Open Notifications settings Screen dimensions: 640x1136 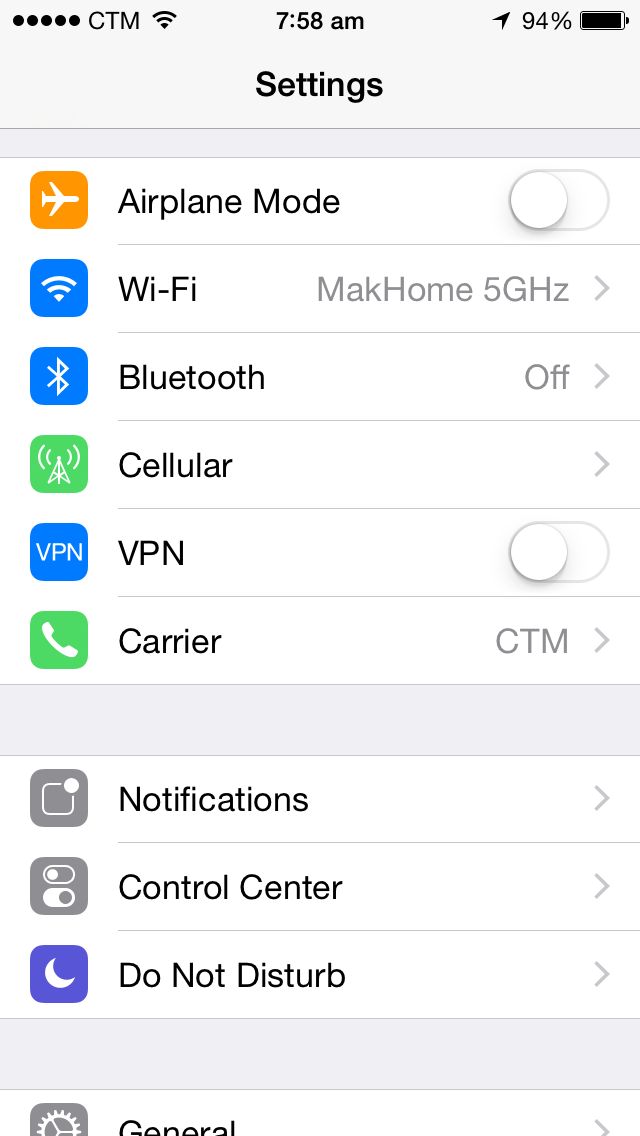(320, 799)
